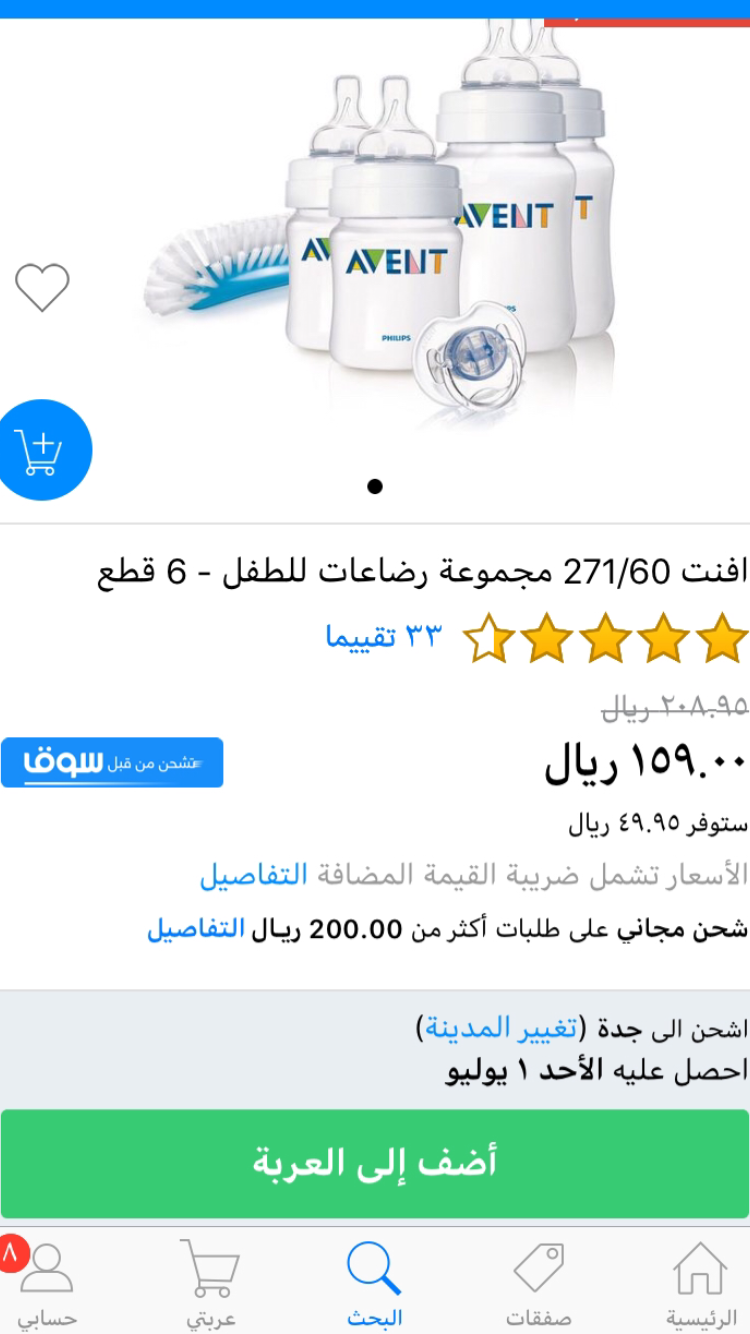The image size is (750, 1334).
Task: Change city via تغيير المدينة link
Action: coord(501,1027)
